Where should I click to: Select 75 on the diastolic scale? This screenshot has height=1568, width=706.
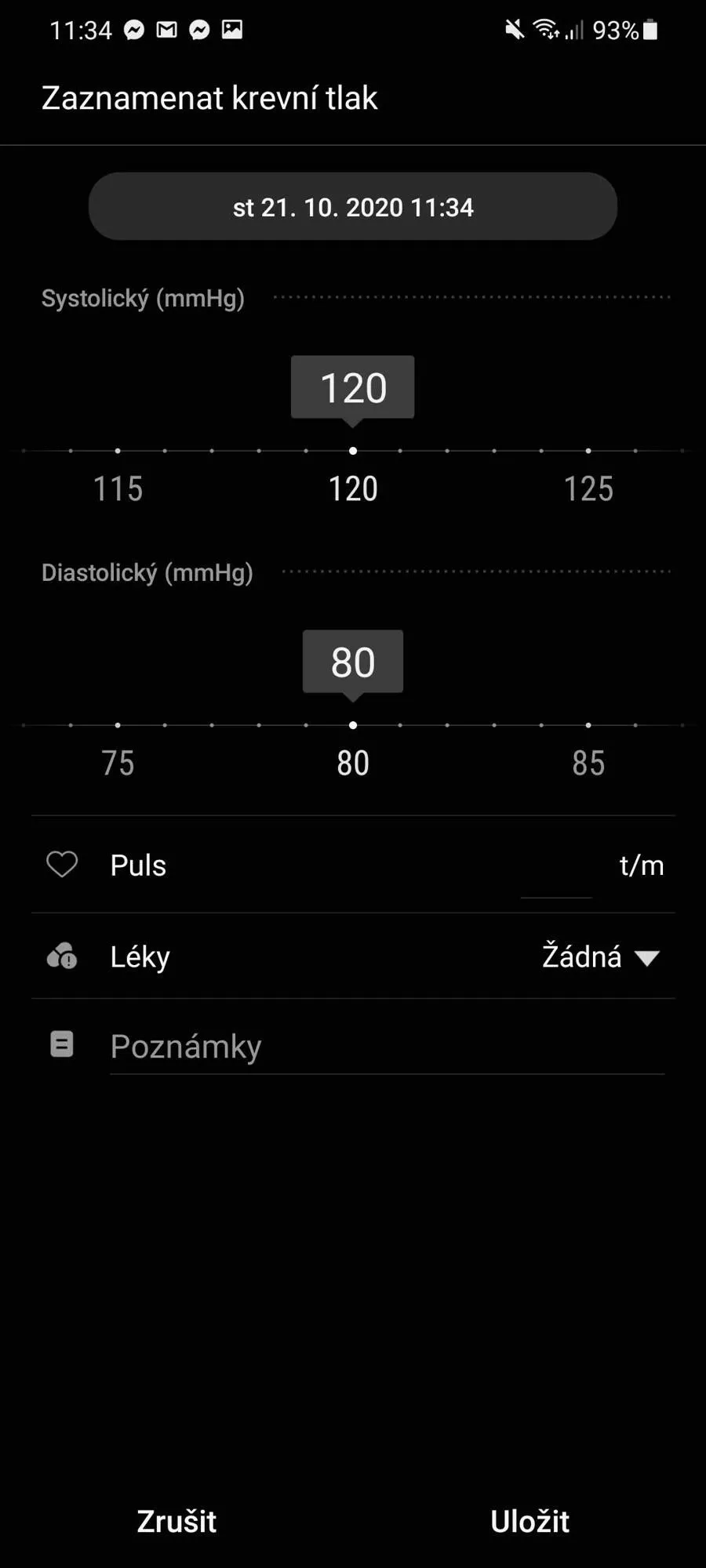[118, 763]
